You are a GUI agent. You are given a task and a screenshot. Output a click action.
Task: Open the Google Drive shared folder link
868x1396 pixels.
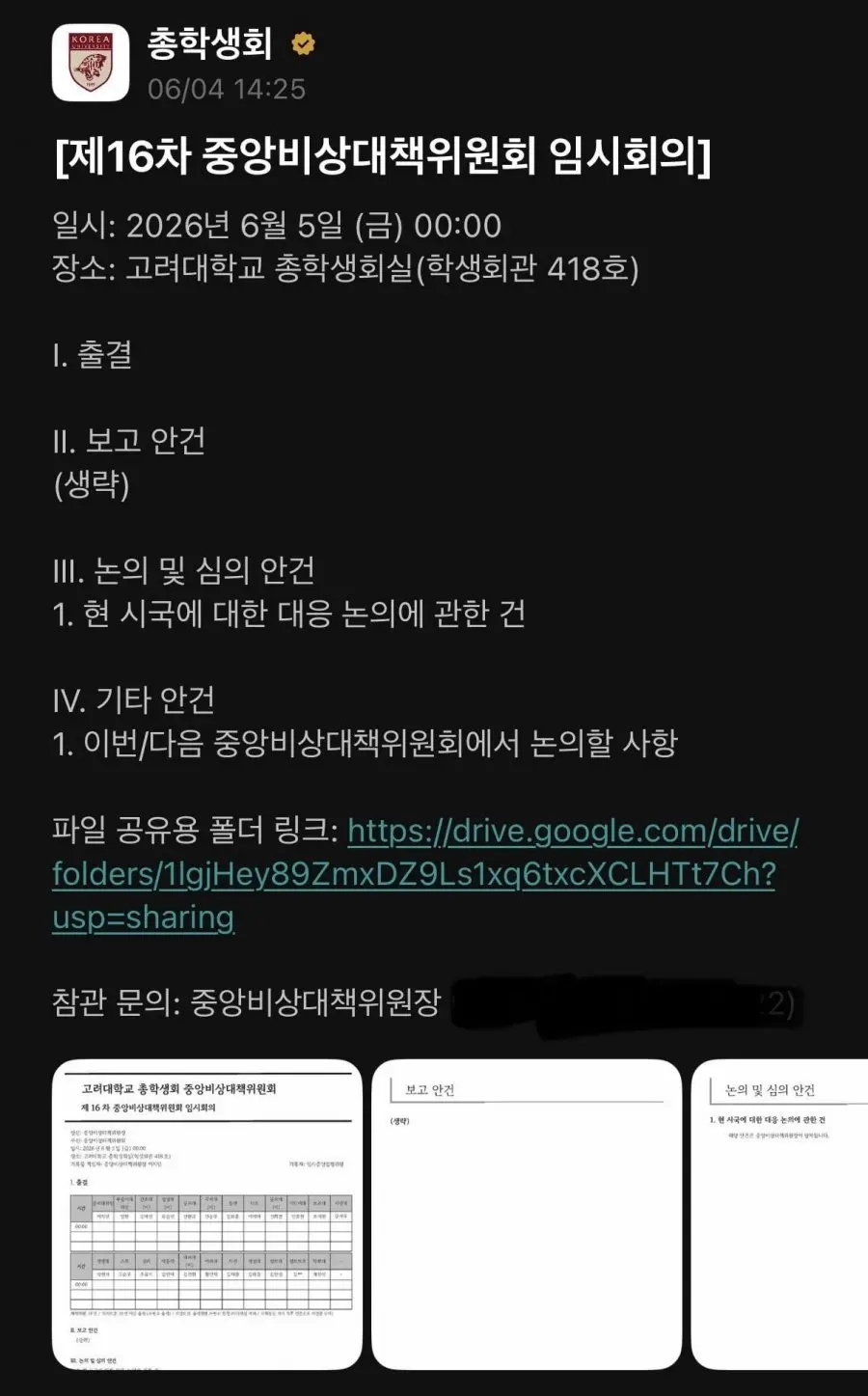[x=424, y=874]
